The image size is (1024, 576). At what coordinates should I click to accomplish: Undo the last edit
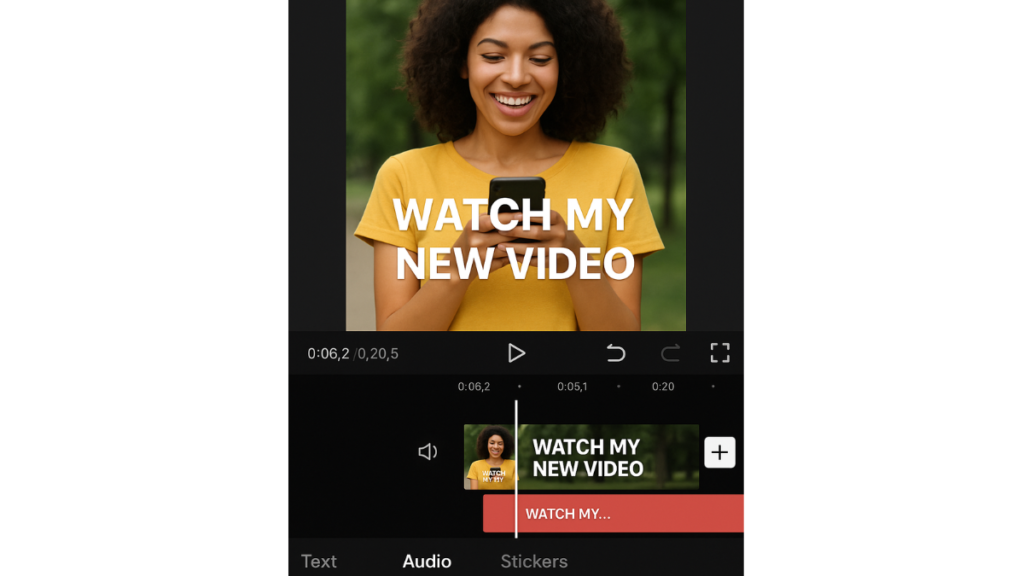point(616,353)
